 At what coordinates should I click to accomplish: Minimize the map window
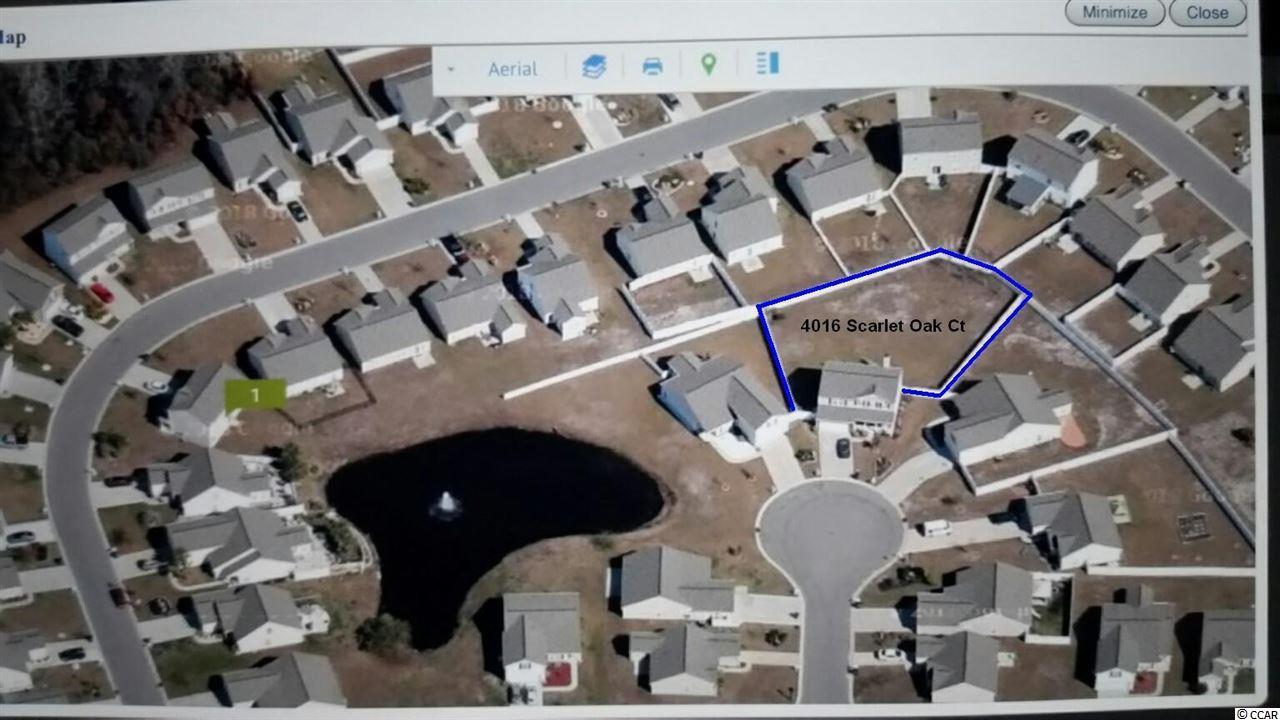[x=1115, y=13]
